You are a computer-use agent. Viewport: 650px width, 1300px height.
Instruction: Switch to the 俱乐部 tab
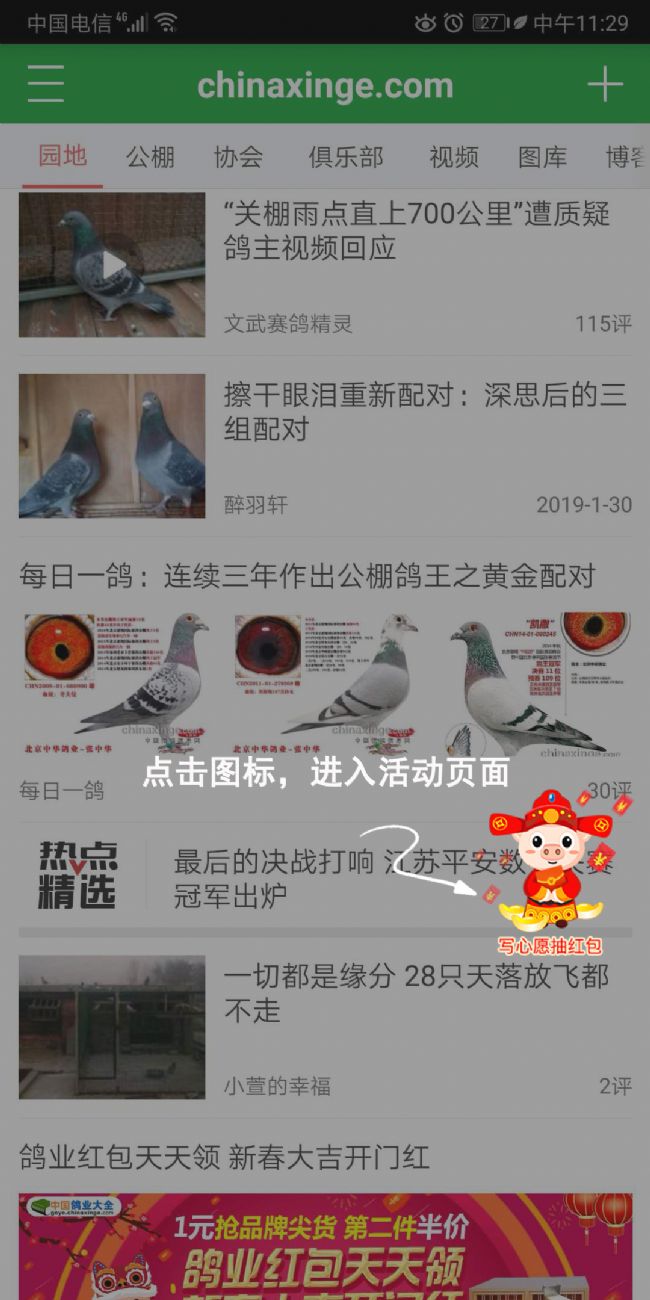click(345, 156)
